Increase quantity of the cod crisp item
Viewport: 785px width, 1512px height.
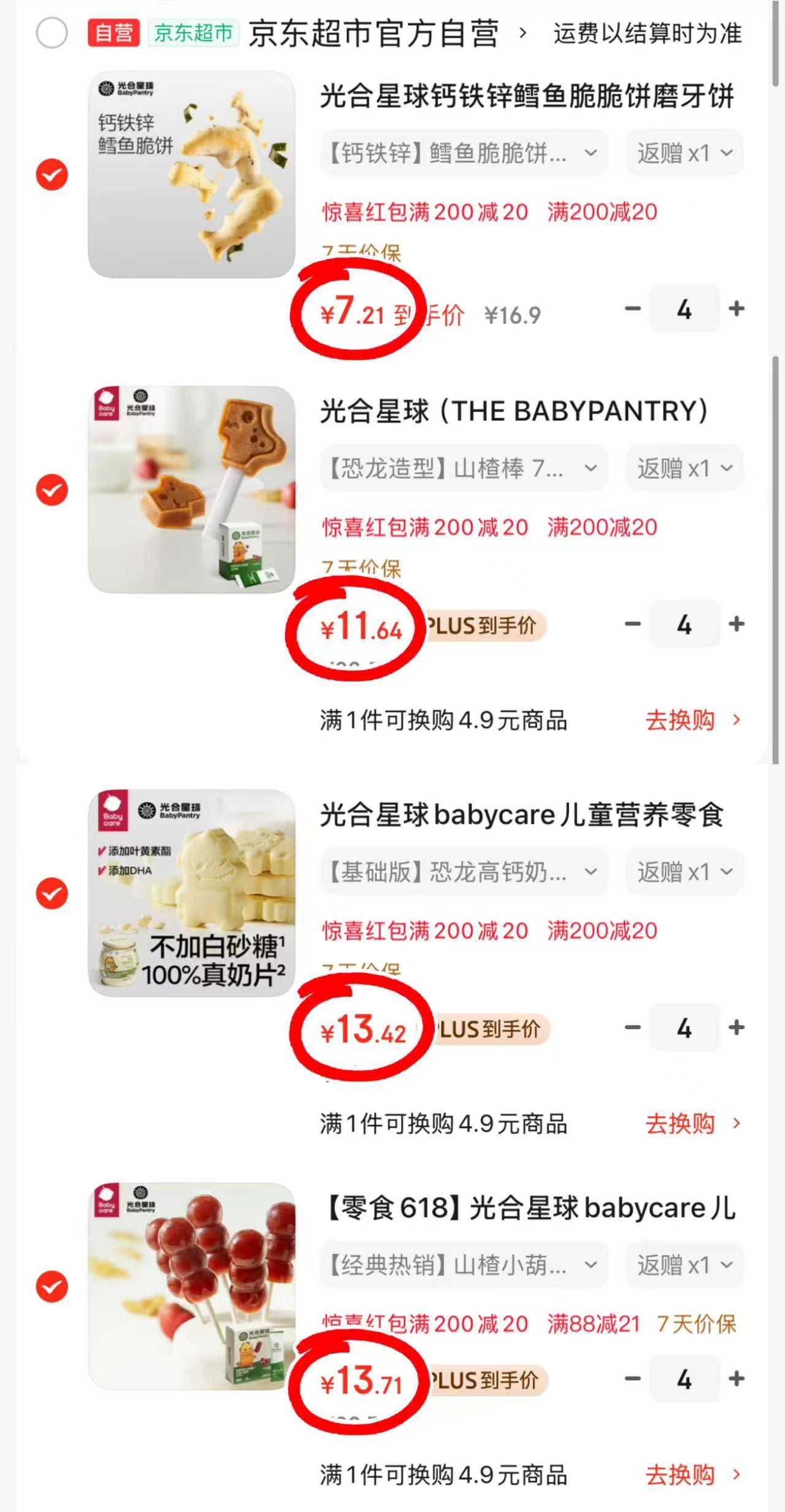737,310
